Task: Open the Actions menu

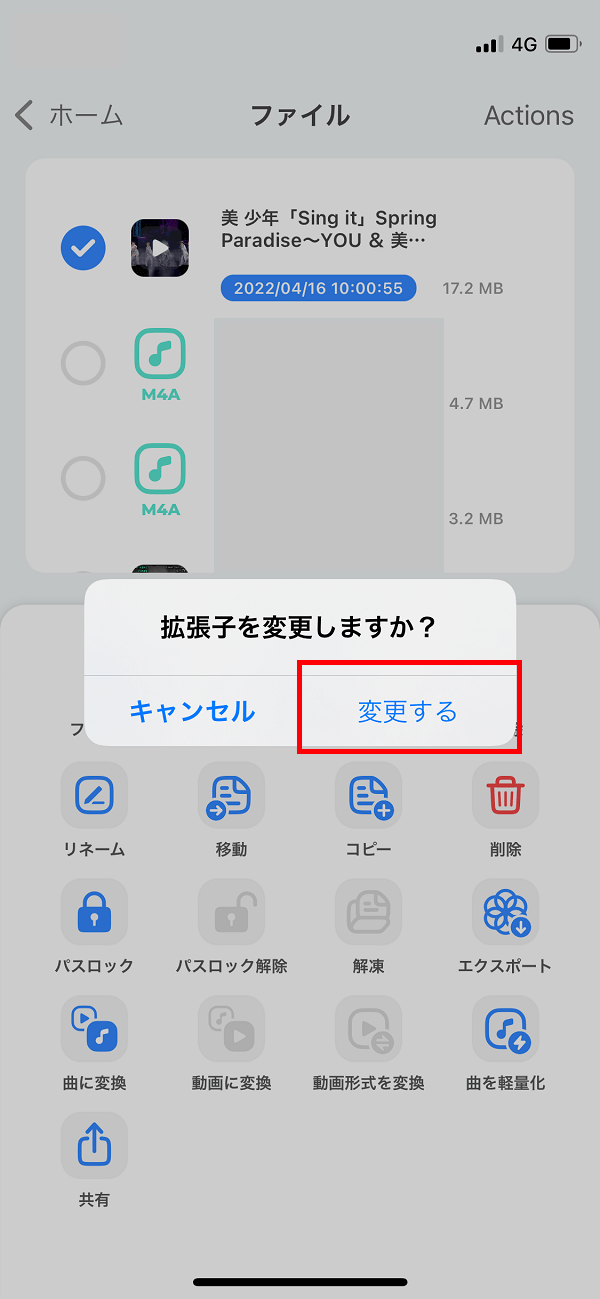Action: [x=528, y=115]
